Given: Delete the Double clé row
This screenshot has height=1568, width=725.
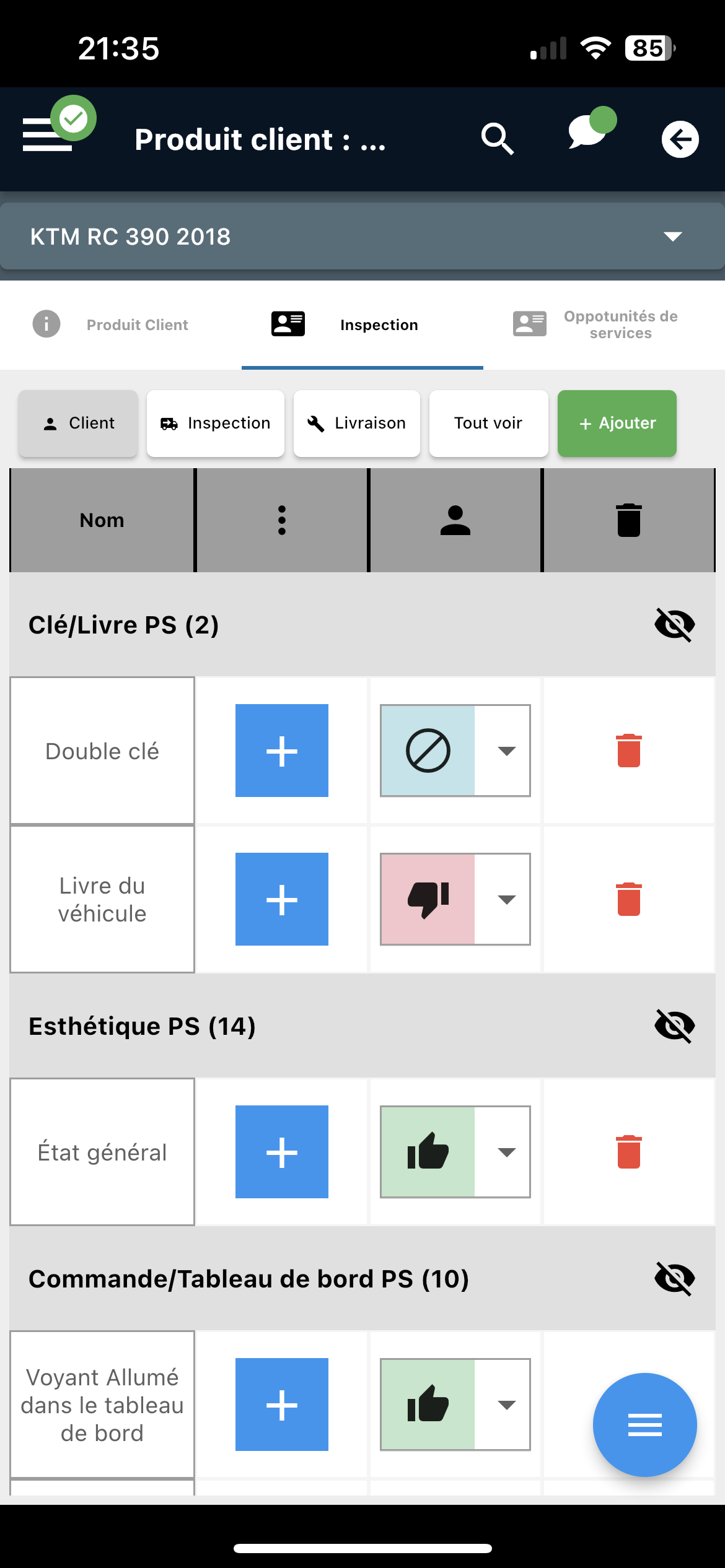Looking at the screenshot, I should pos(629,751).
